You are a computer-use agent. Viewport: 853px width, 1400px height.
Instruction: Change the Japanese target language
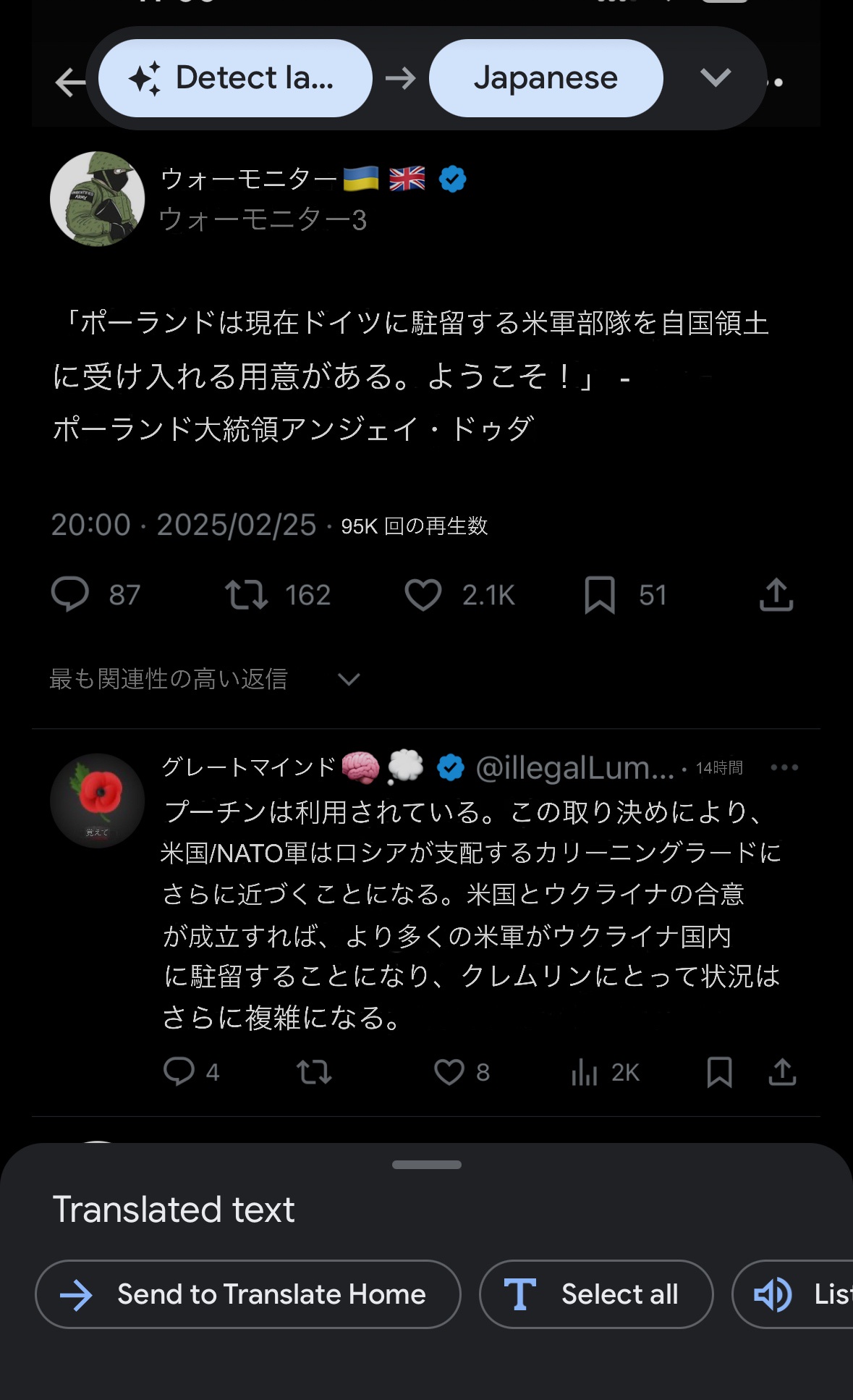coord(546,78)
